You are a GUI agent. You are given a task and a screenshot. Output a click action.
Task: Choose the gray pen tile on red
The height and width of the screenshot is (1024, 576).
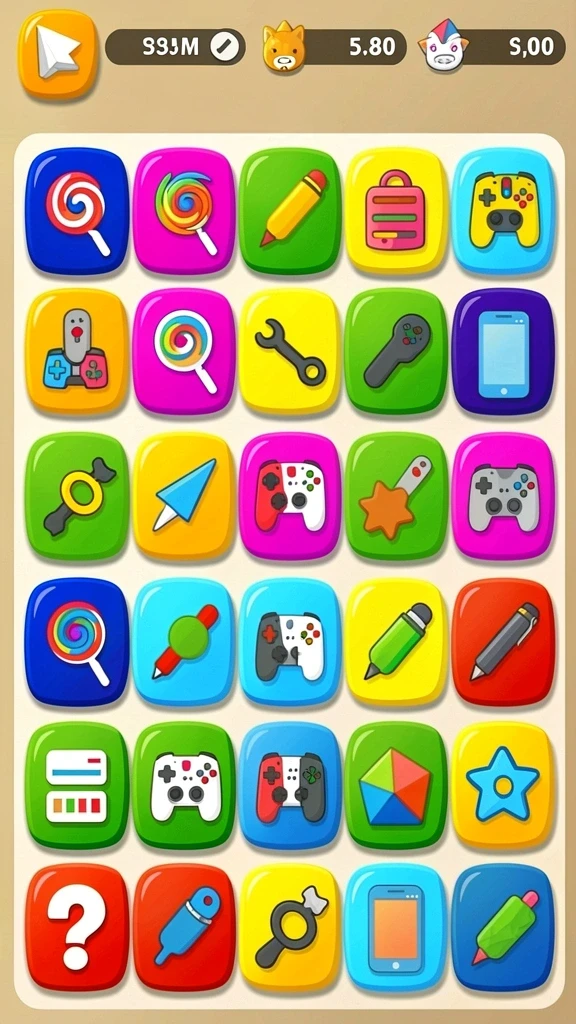504,641
